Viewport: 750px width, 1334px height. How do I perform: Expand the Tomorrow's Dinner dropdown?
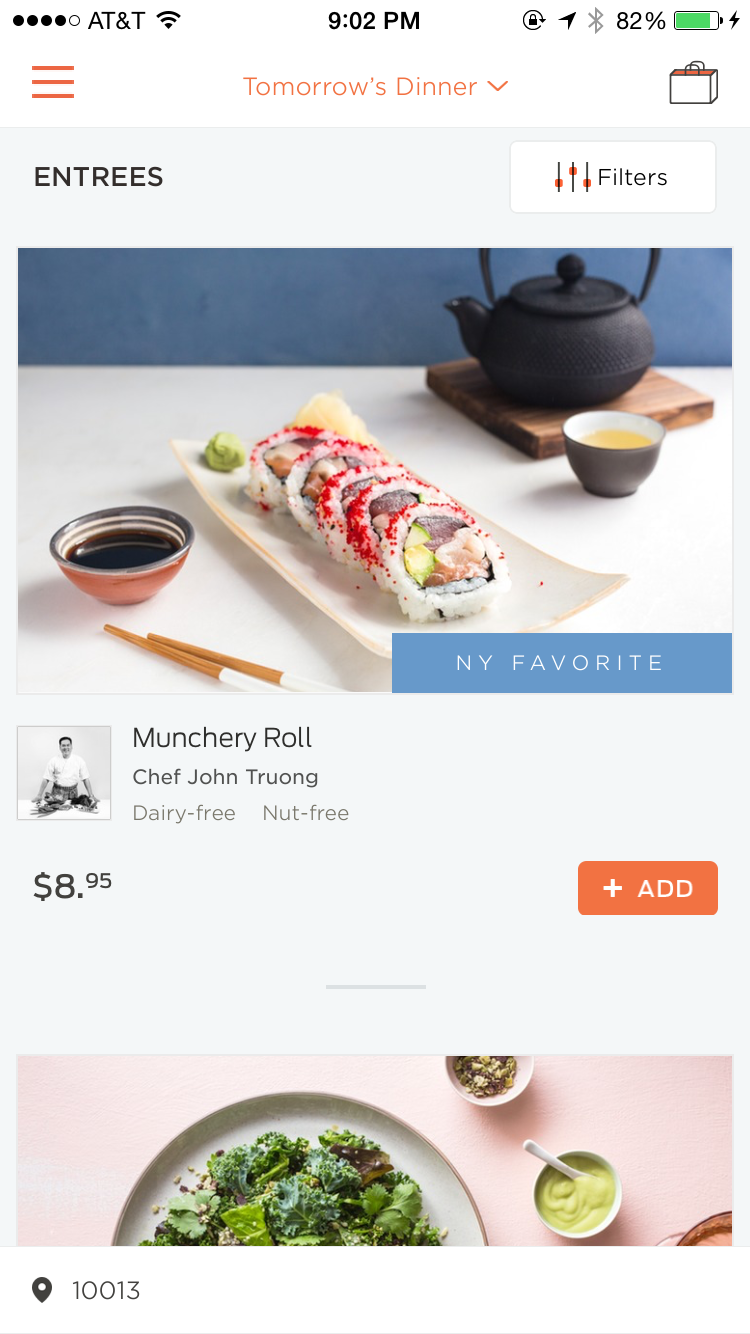(x=375, y=87)
